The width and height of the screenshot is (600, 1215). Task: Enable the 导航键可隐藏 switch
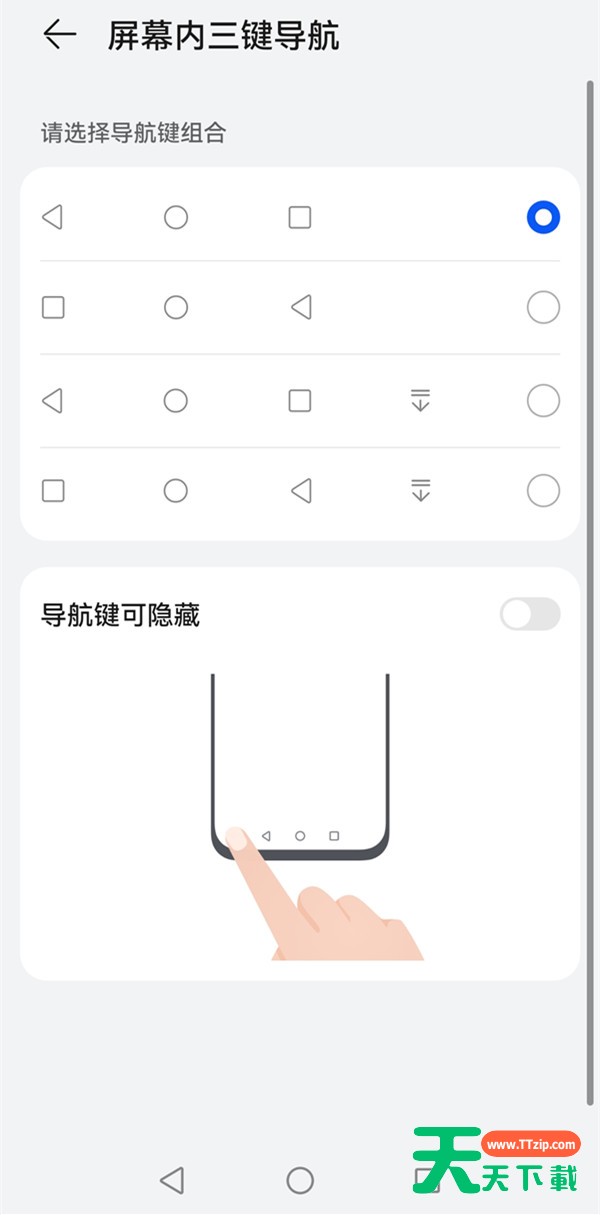click(x=530, y=614)
